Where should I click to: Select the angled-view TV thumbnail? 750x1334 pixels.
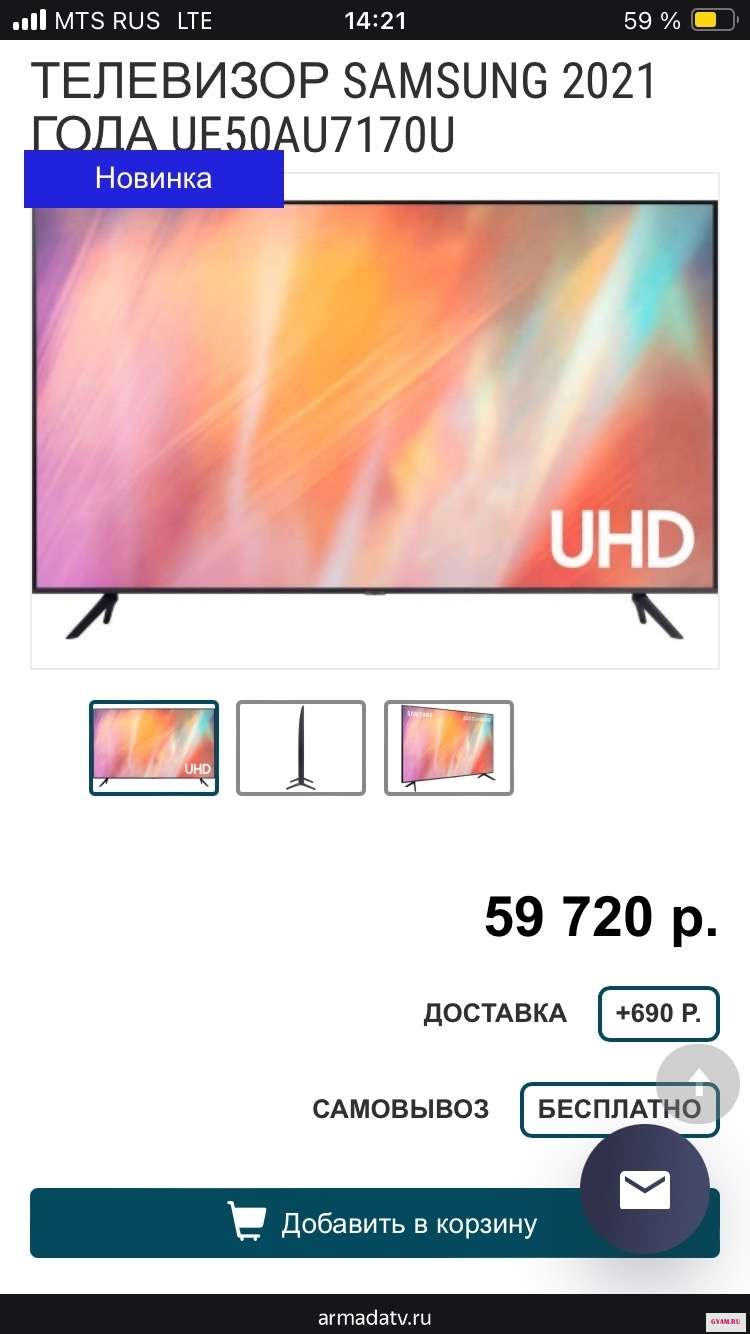click(x=449, y=748)
